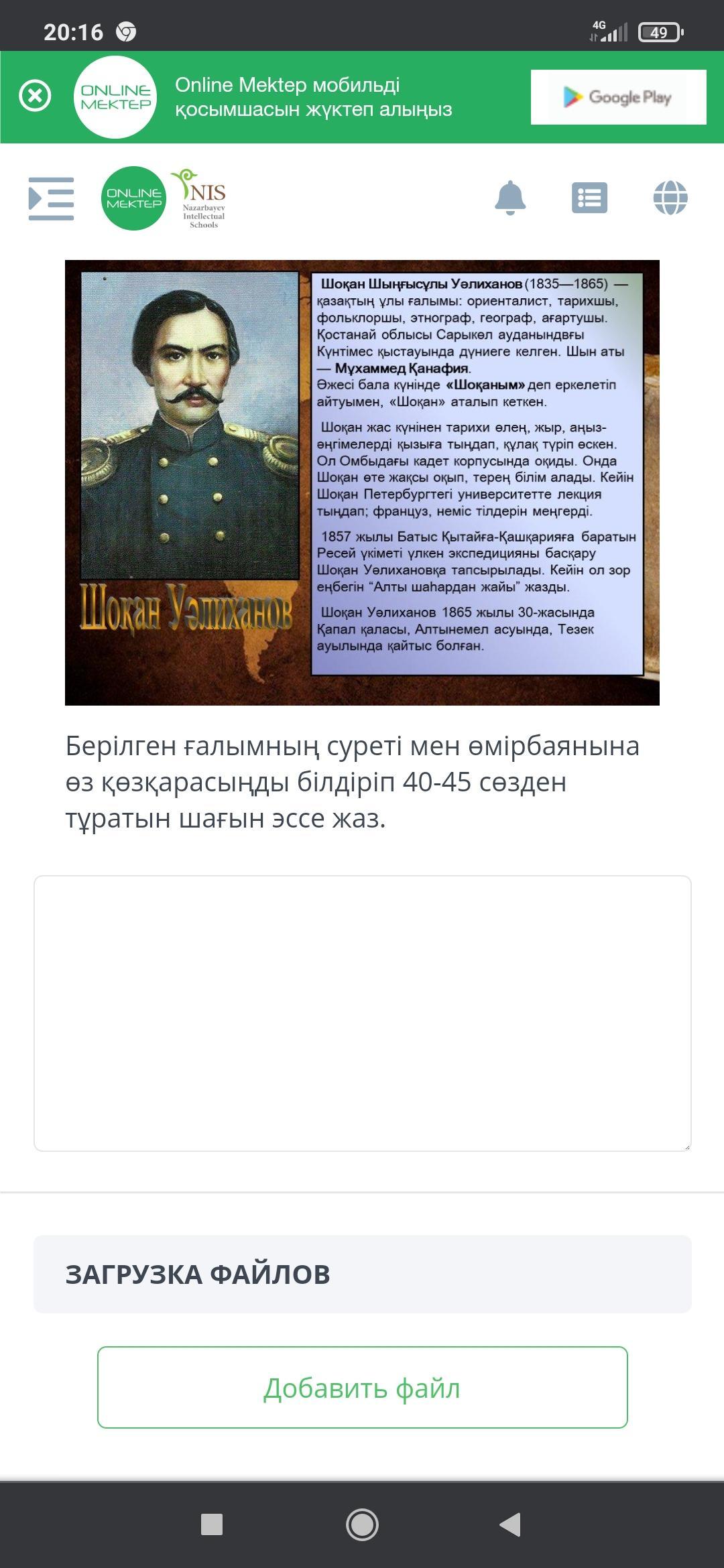
Task: Dismiss the Online Mektep app banner
Action: (35, 96)
